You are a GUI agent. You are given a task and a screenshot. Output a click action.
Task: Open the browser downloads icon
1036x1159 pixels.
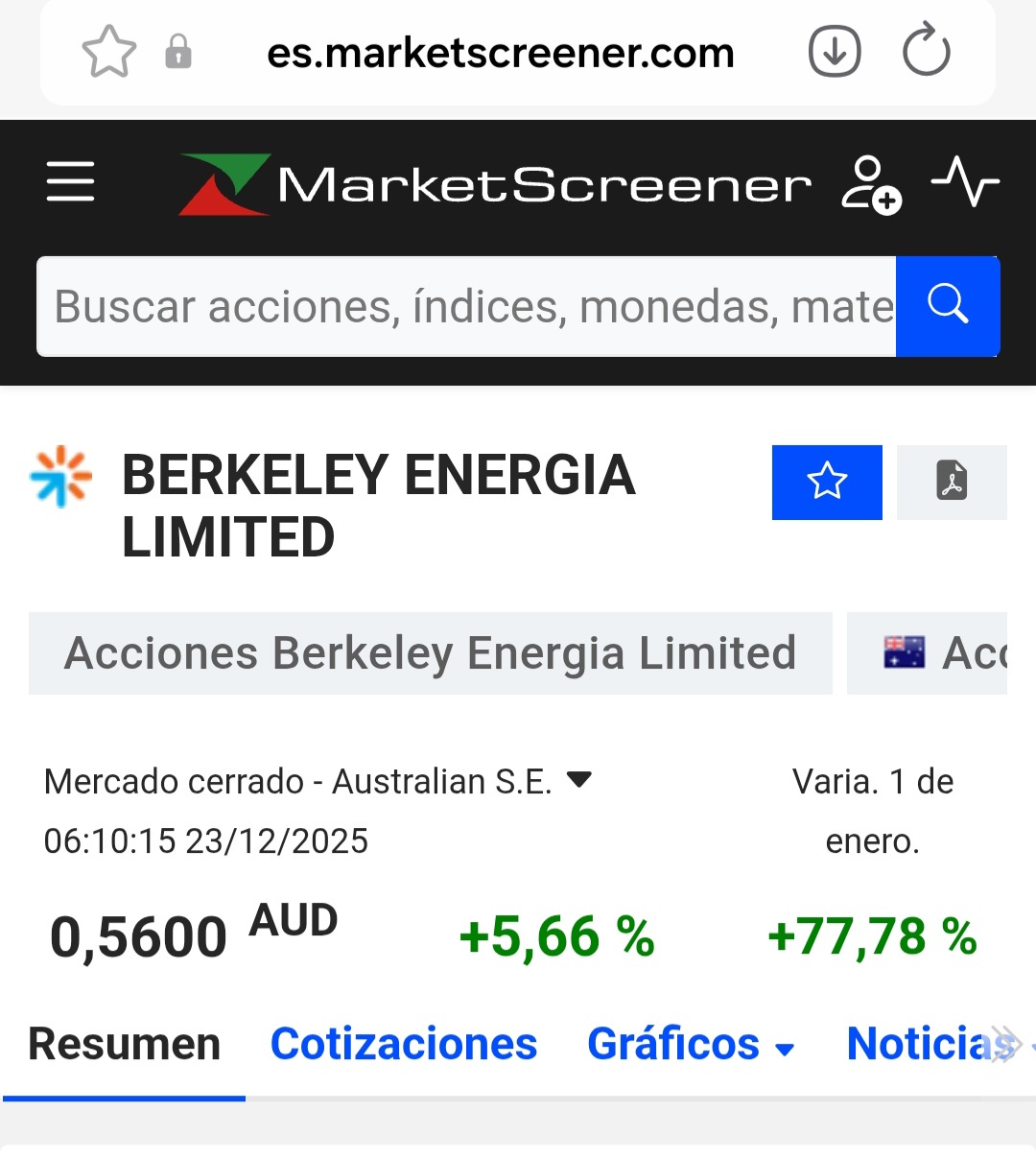(x=834, y=52)
